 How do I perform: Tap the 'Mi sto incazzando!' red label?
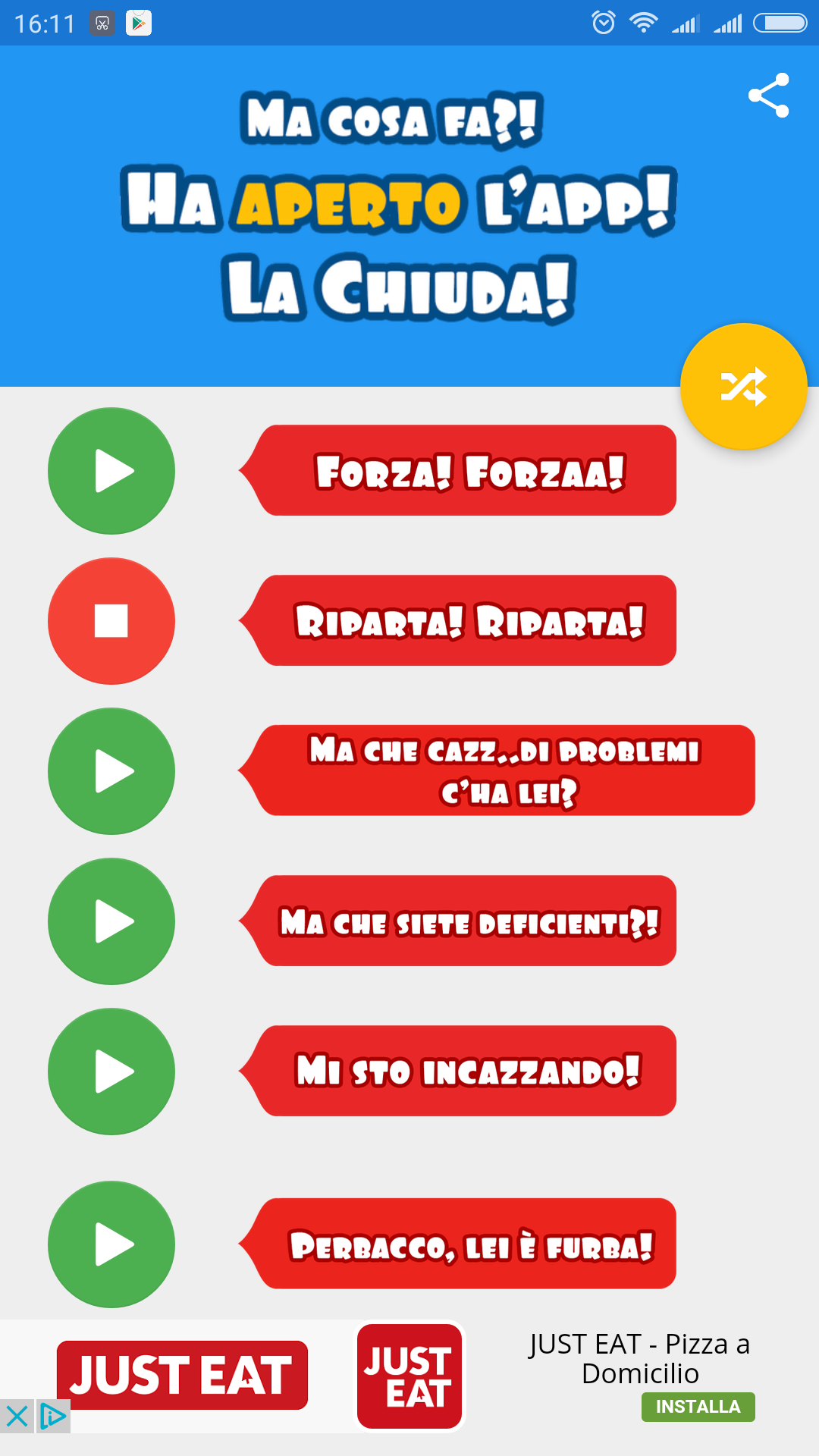click(458, 1071)
